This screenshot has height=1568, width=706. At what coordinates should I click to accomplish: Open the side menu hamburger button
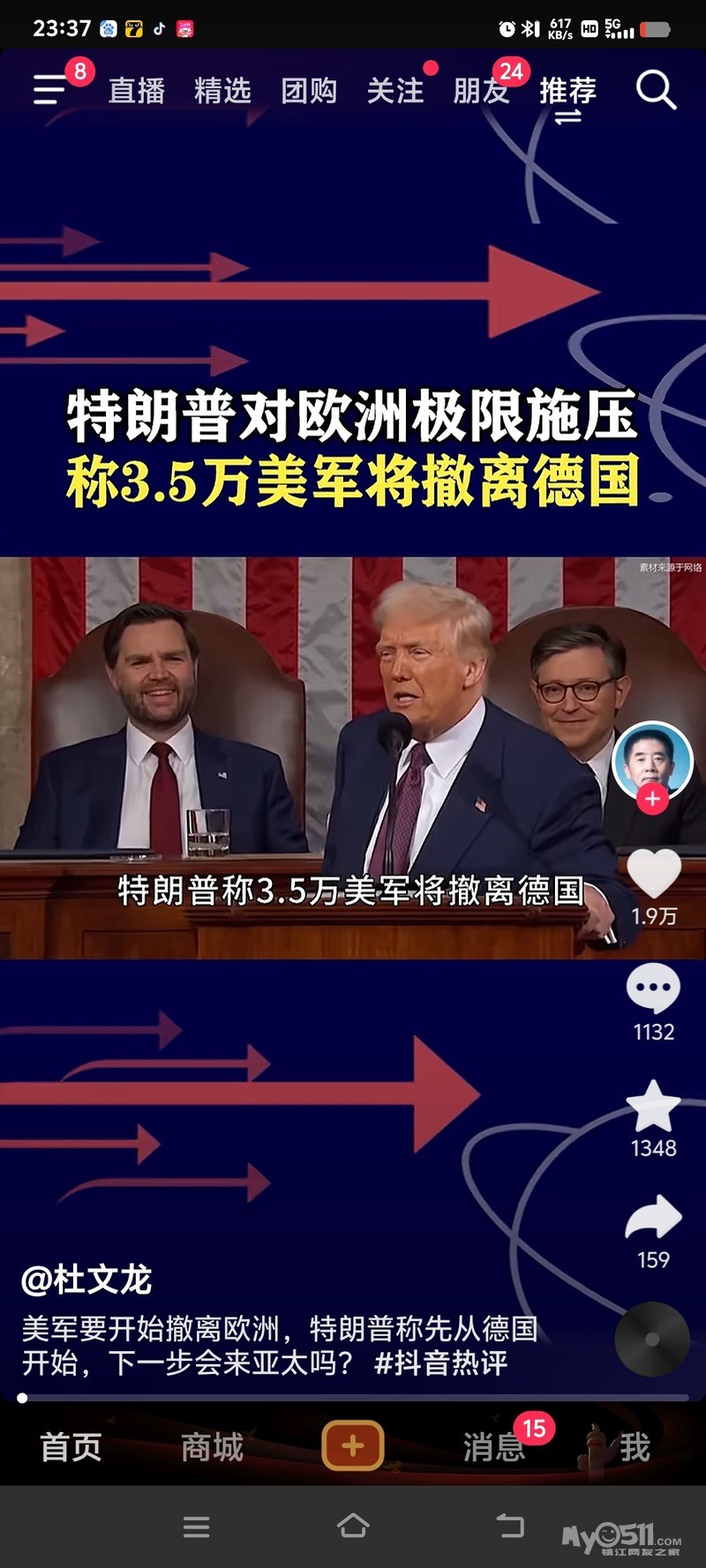coord(49,90)
